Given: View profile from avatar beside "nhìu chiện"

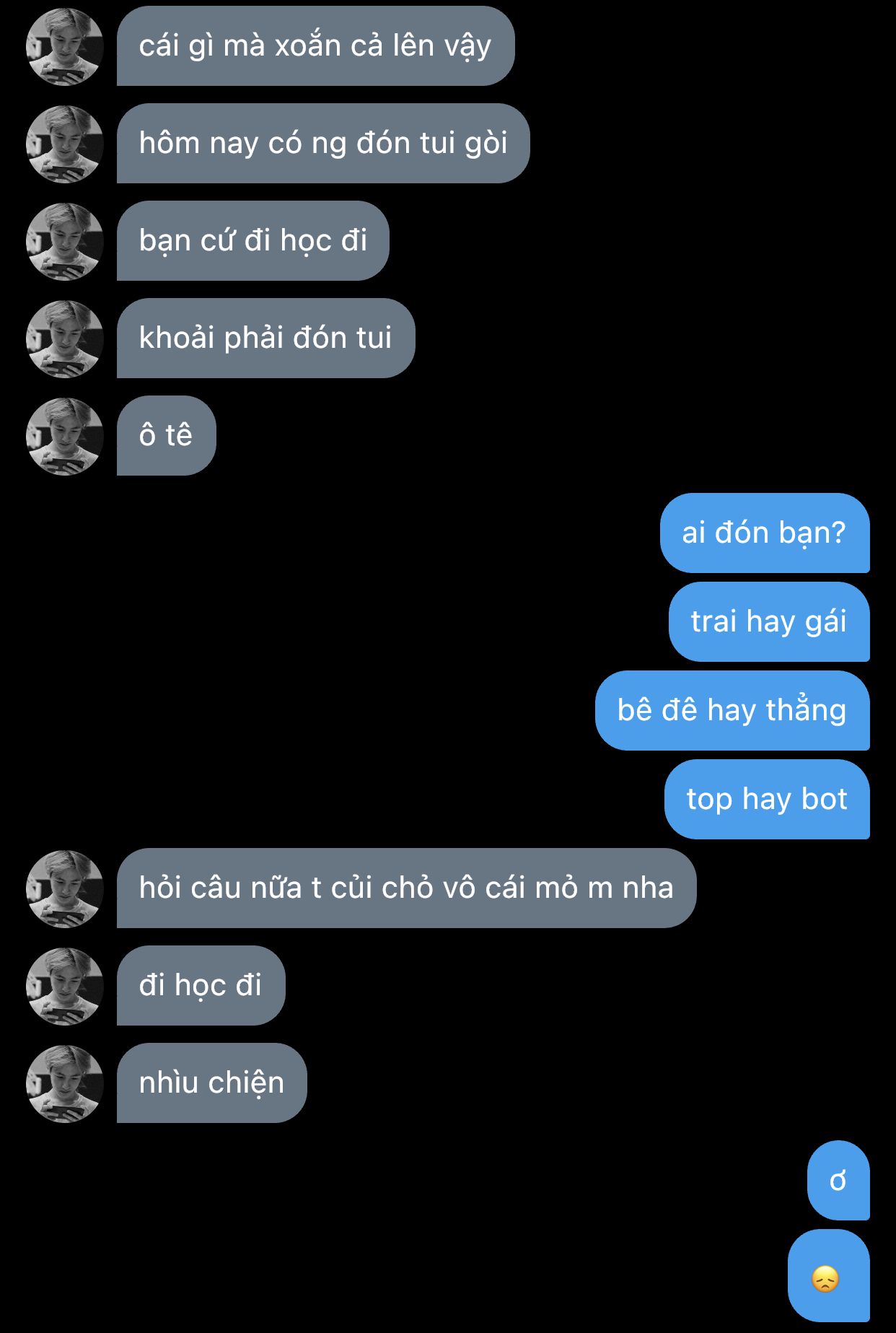Looking at the screenshot, I should coord(65,1084).
